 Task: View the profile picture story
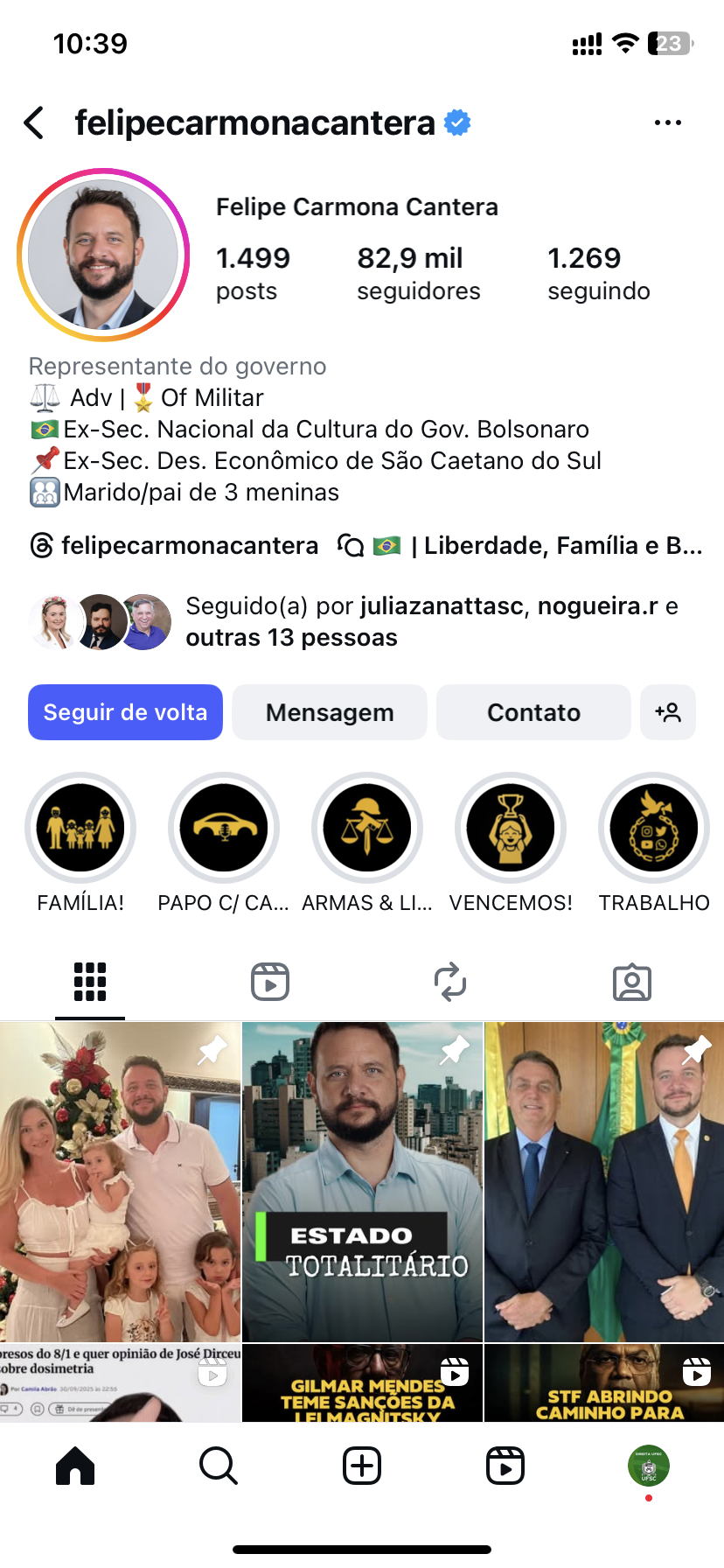click(103, 255)
